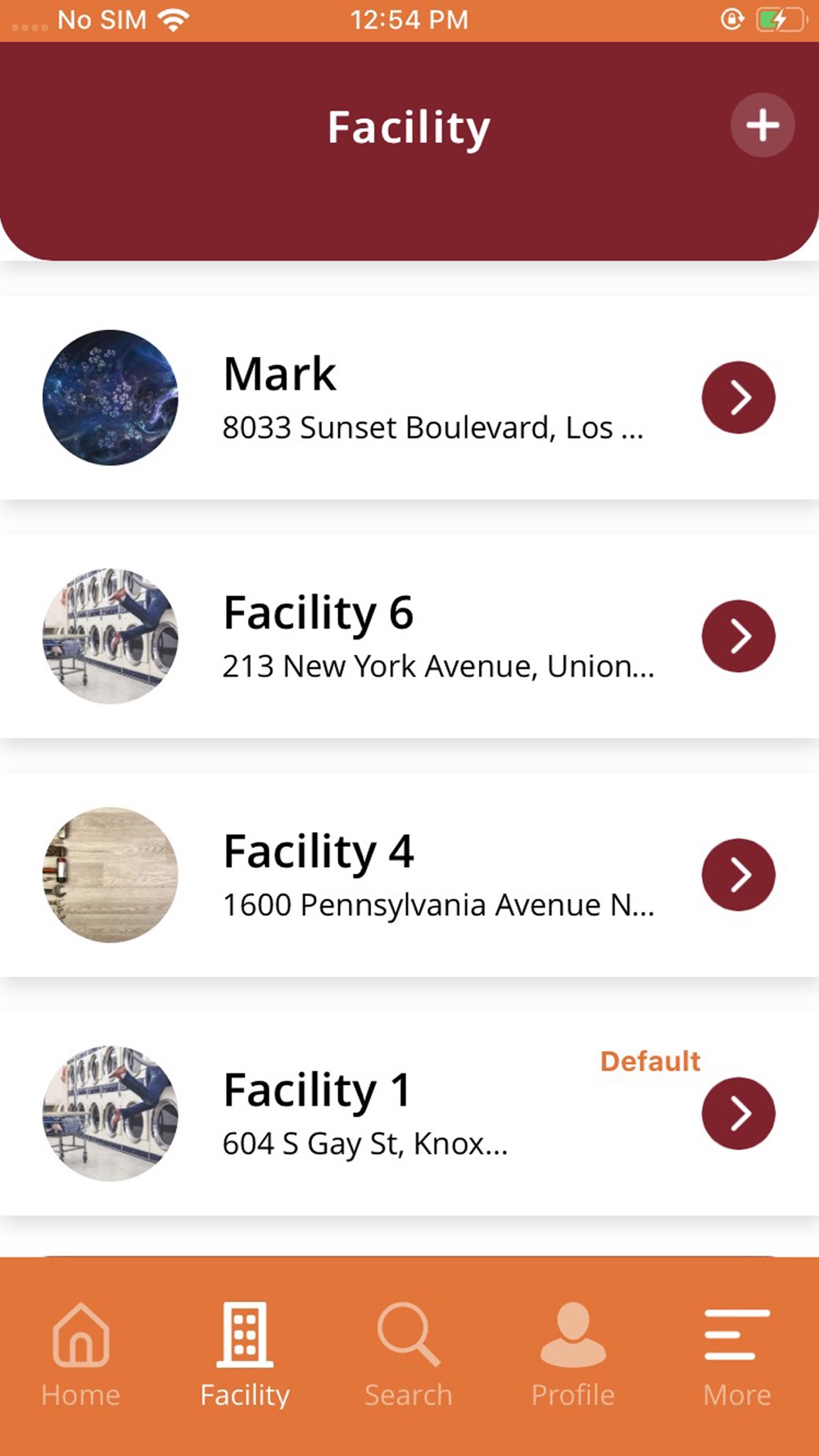819x1456 pixels.
Task: Open the Facility 4 arrow
Action: pyautogui.click(x=738, y=875)
